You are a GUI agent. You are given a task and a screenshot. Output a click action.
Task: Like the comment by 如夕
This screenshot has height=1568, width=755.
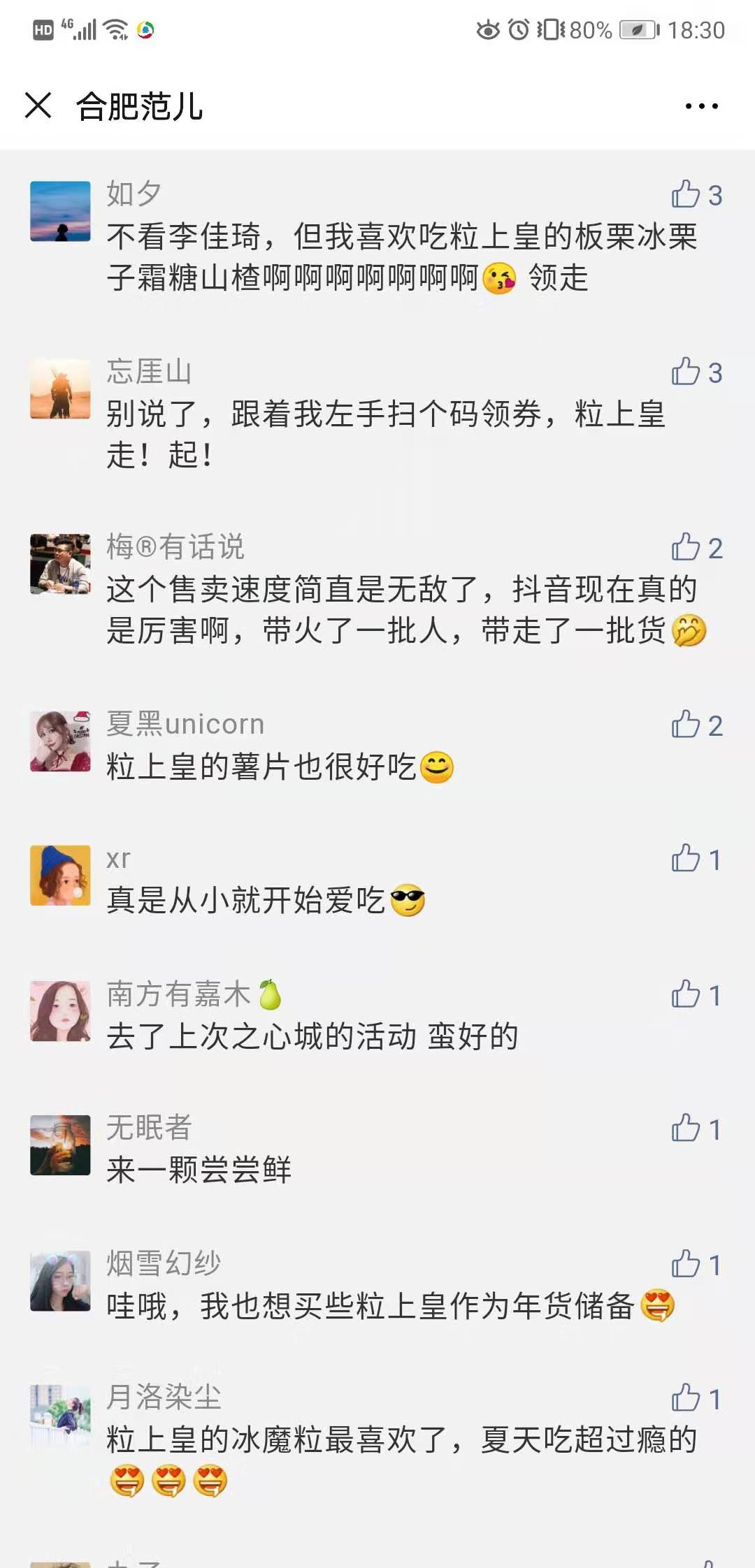(686, 194)
